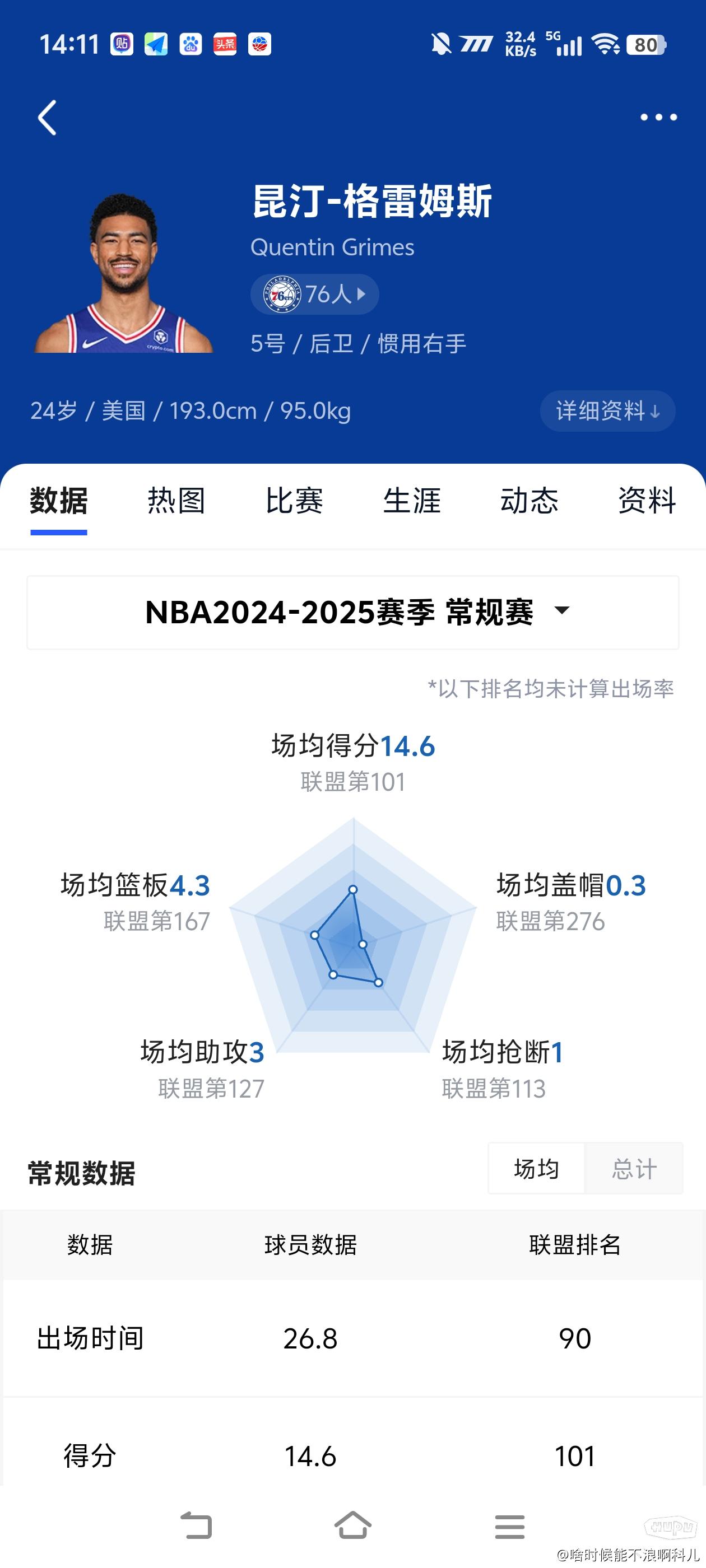The image size is (706, 1568).
Task: Select 场均 per-game stats
Action: coord(536,1168)
